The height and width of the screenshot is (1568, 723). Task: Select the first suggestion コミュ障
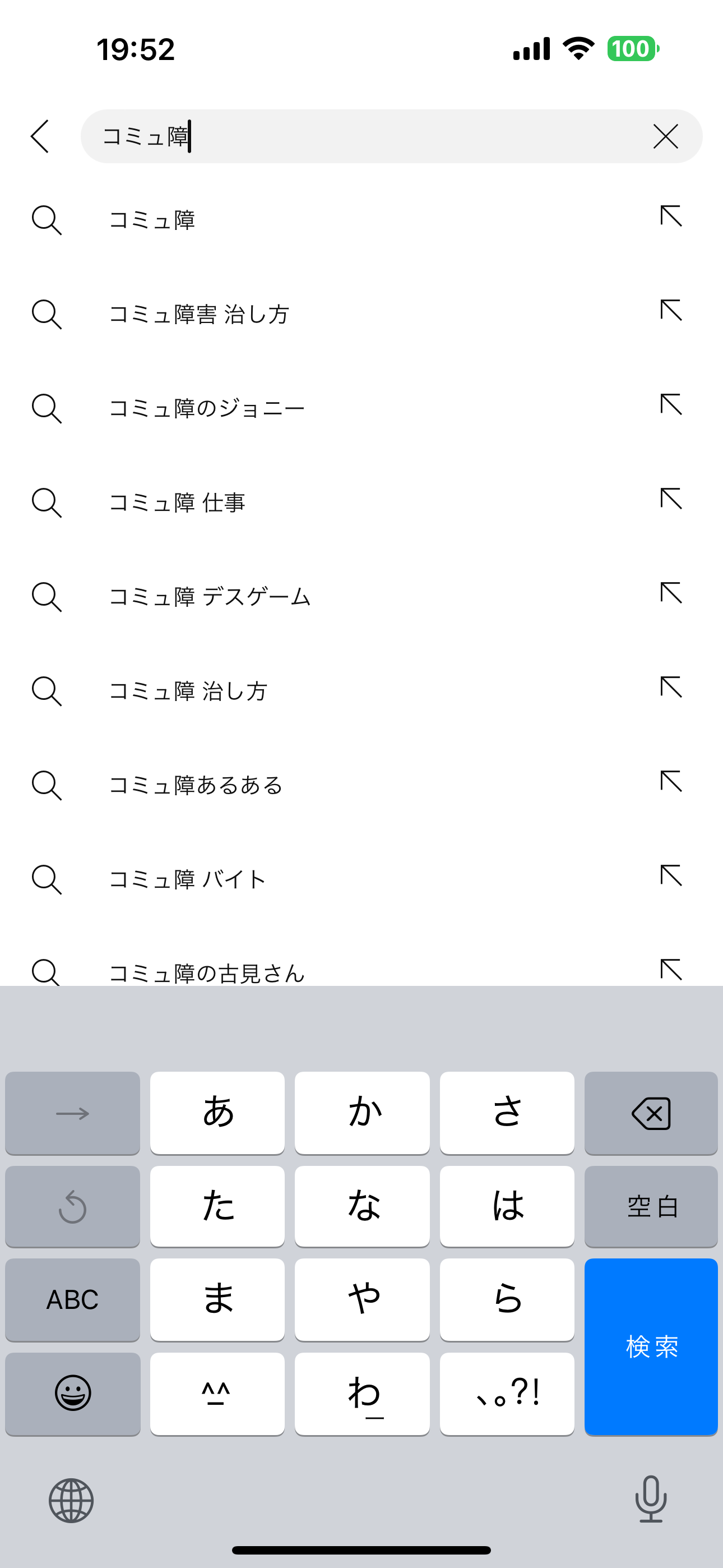click(361, 220)
